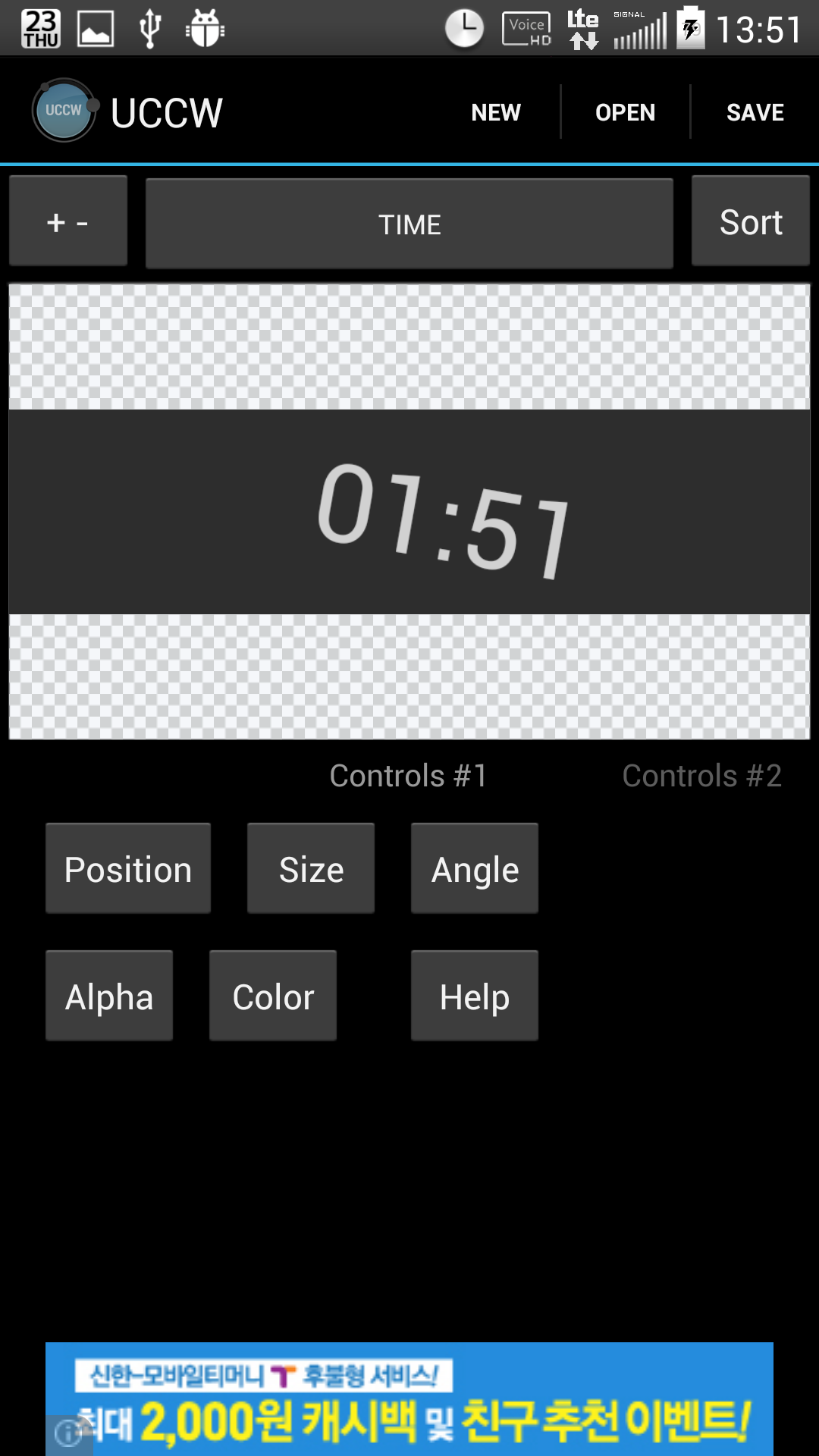
Task: Tap the Sort button
Action: [x=751, y=221]
